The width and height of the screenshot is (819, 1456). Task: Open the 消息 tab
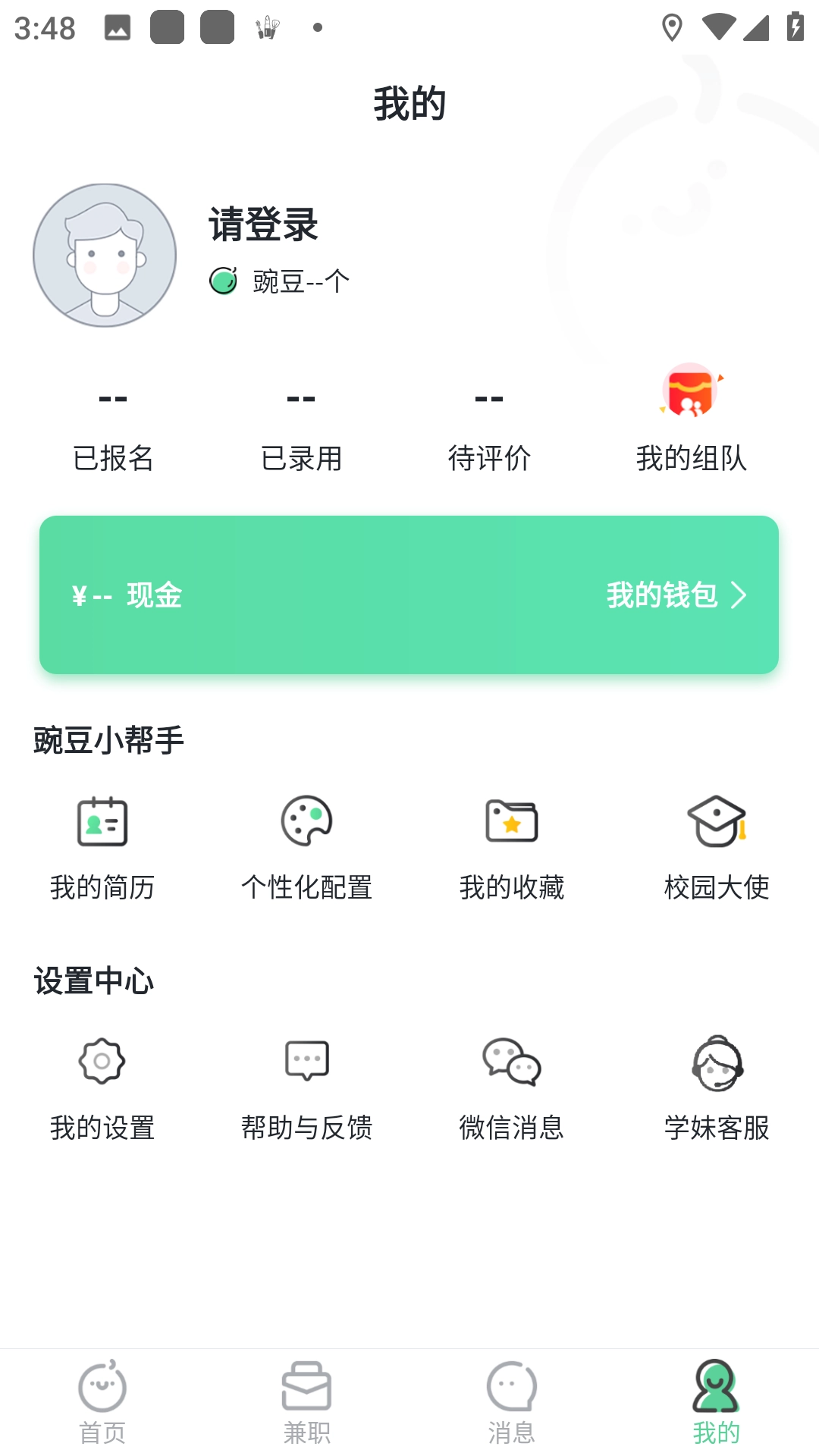pyautogui.click(x=512, y=1403)
